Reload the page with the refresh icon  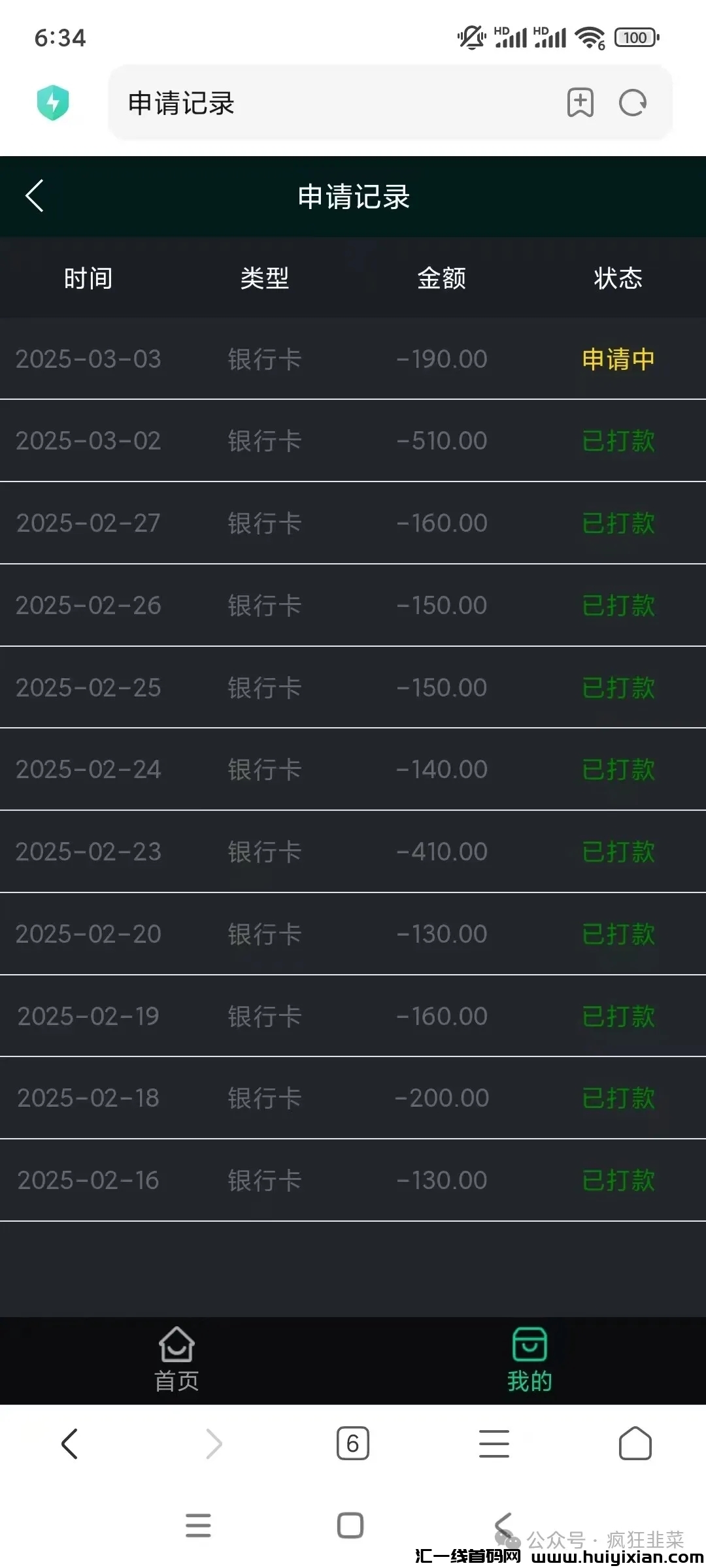[x=633, y=103]
